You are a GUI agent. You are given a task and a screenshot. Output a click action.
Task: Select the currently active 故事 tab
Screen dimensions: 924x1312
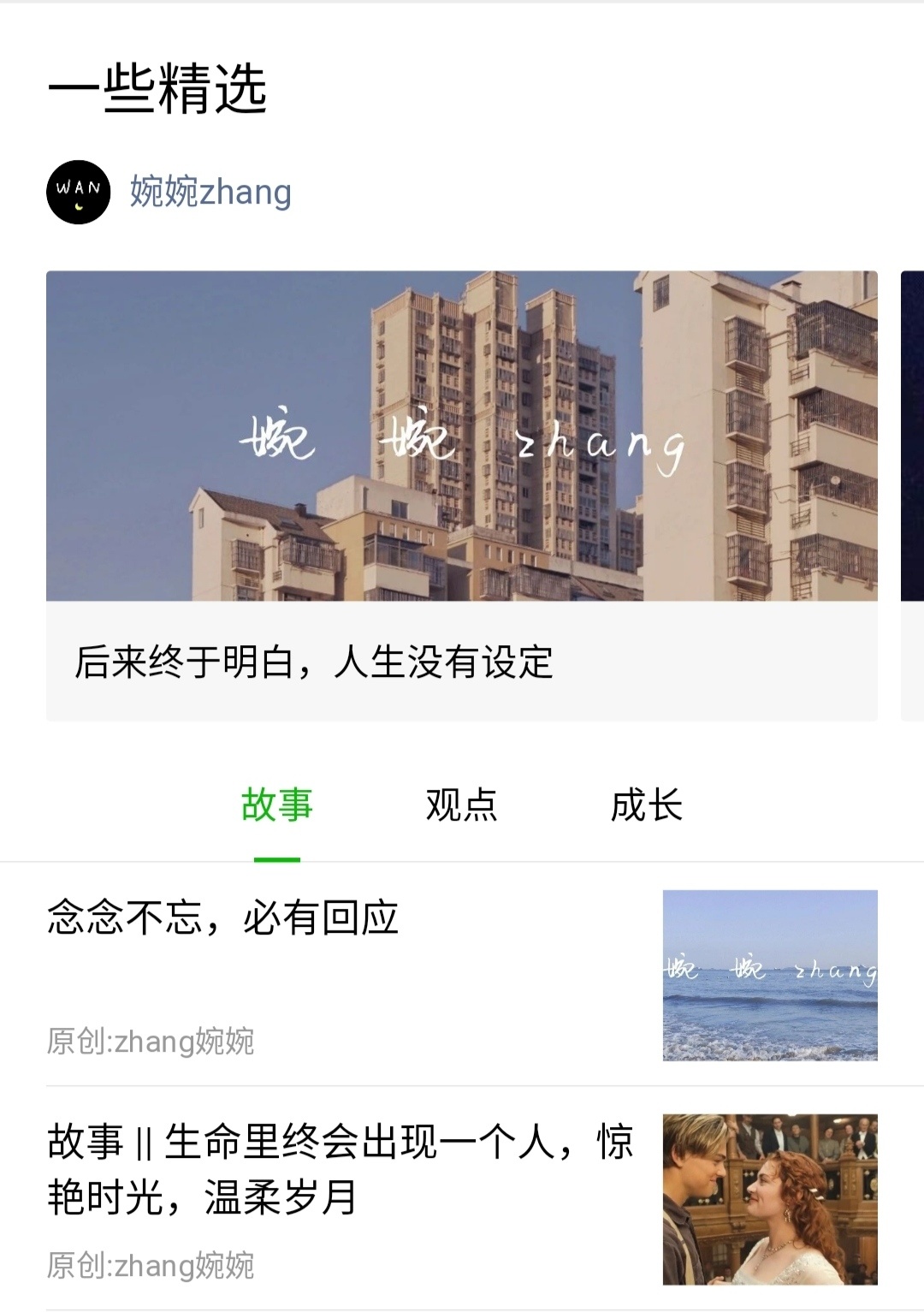pyautogui.click(x=277, y=804)
